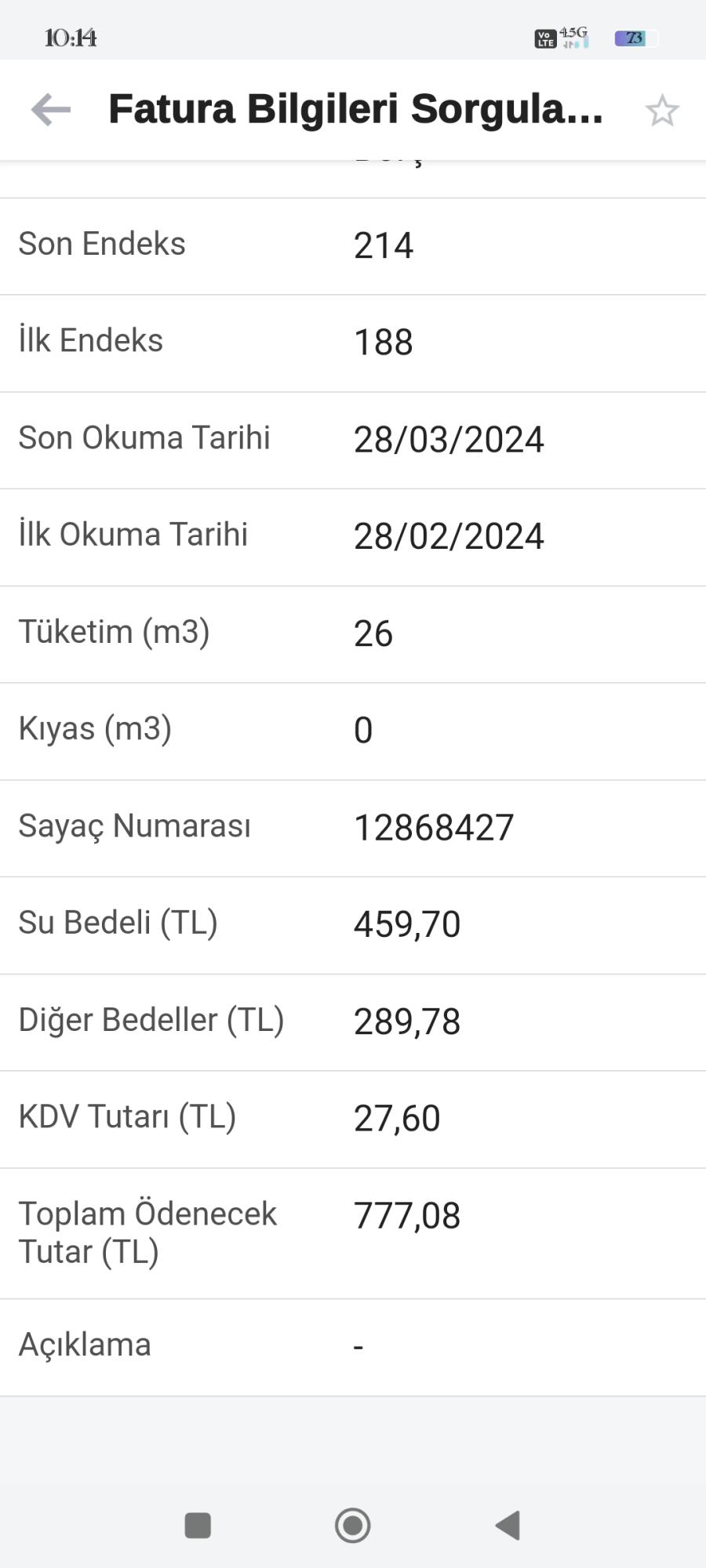This screenshot has height=1568, width=706.
Task: Tap the Açıklama row dash
Action: (x=359, y=1345)
